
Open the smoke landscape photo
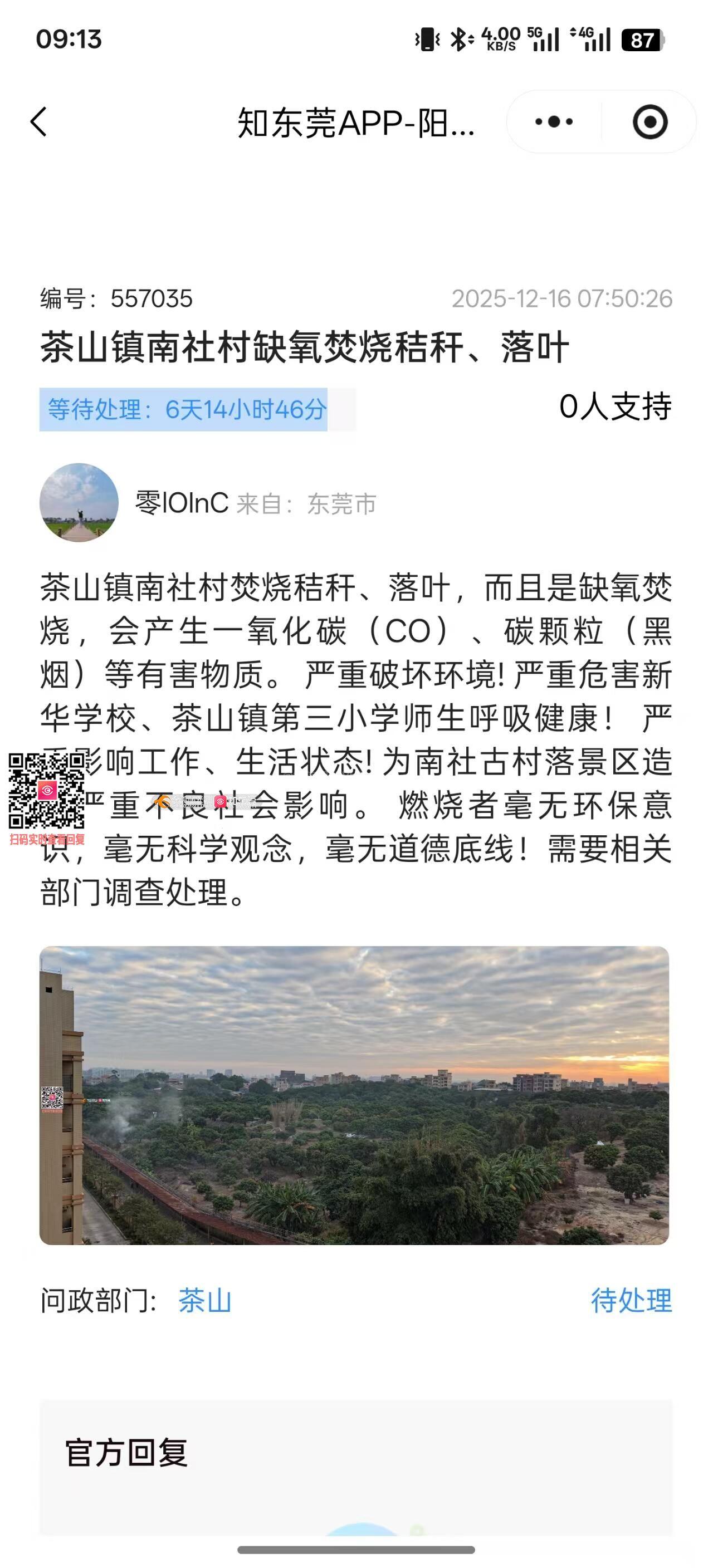point(354,1096)
